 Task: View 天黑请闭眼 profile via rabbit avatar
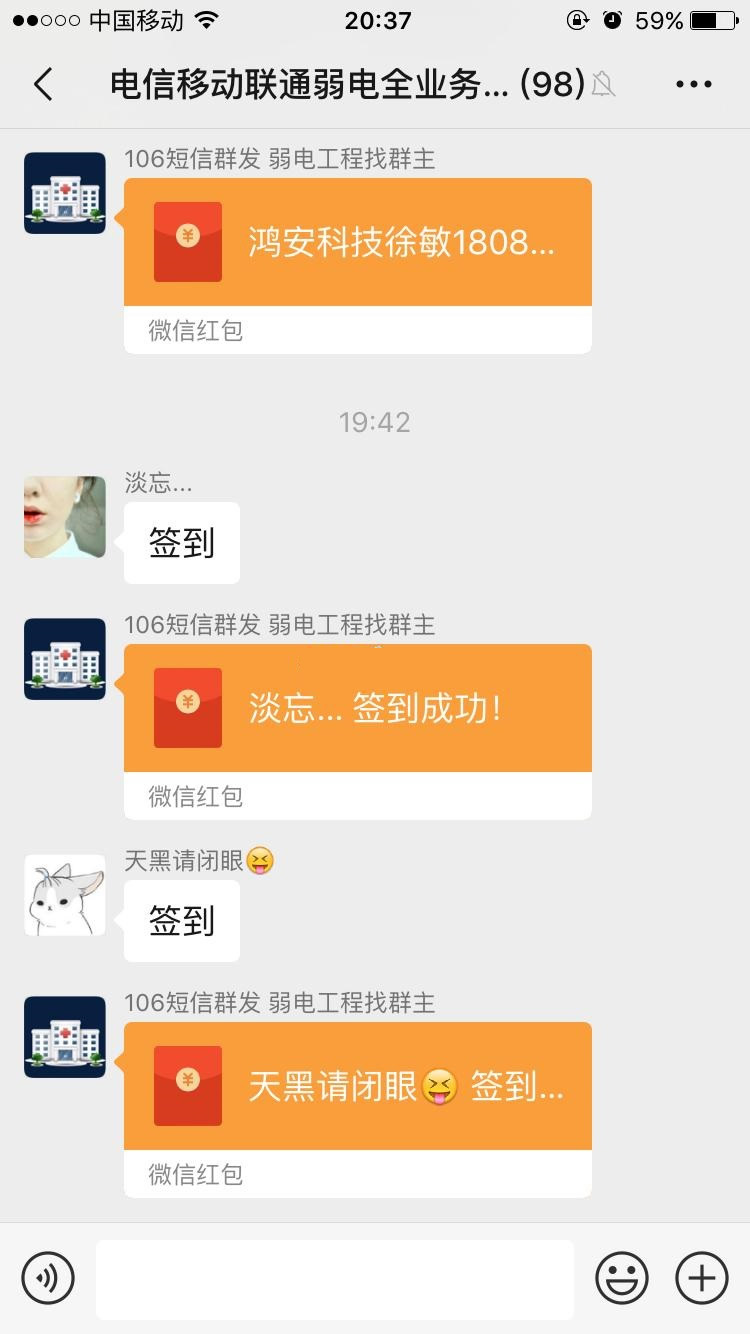(x=65, y=895)
